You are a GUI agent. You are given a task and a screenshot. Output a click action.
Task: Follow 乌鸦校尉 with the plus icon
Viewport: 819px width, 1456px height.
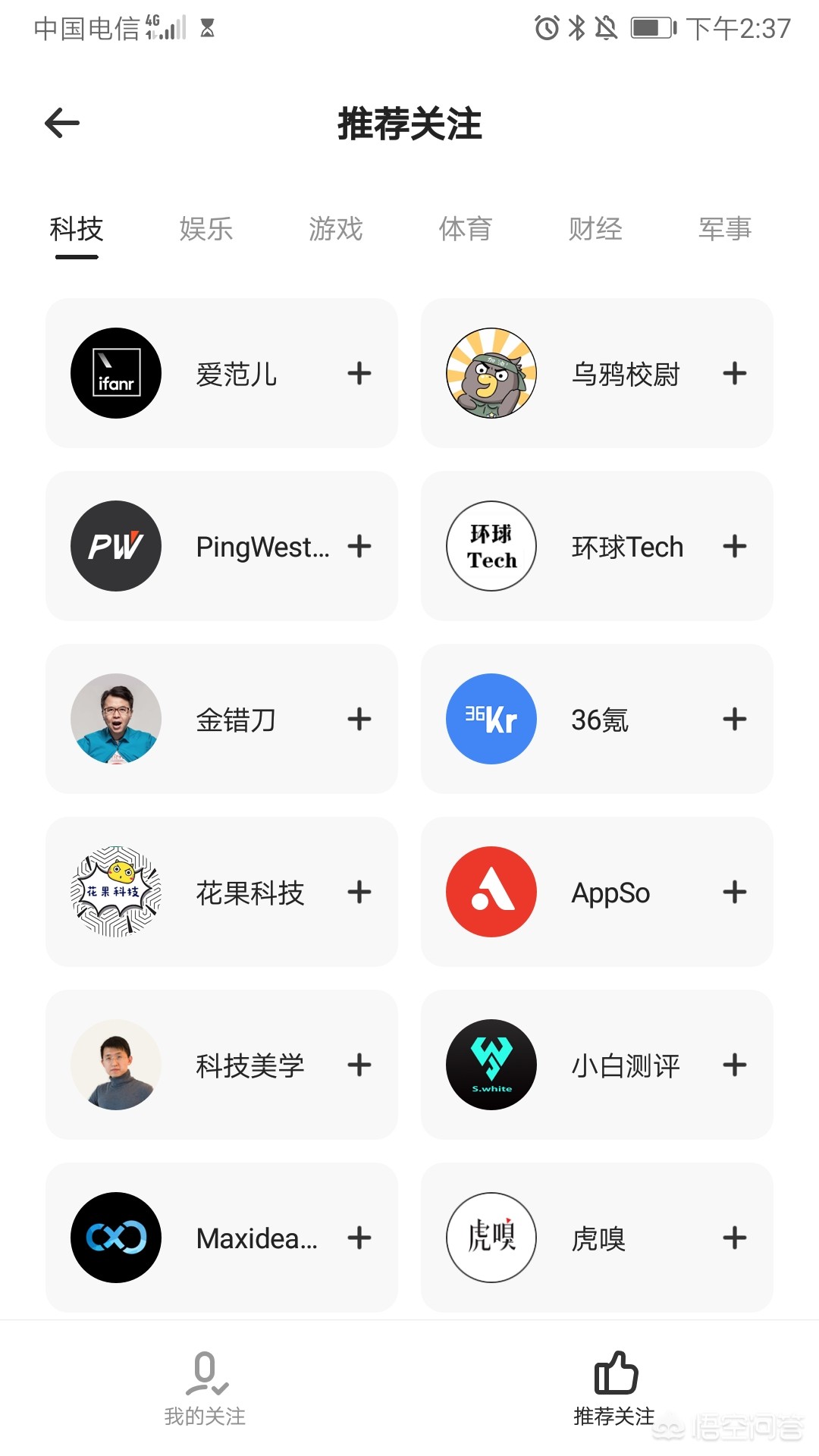[x=734, y=373]
